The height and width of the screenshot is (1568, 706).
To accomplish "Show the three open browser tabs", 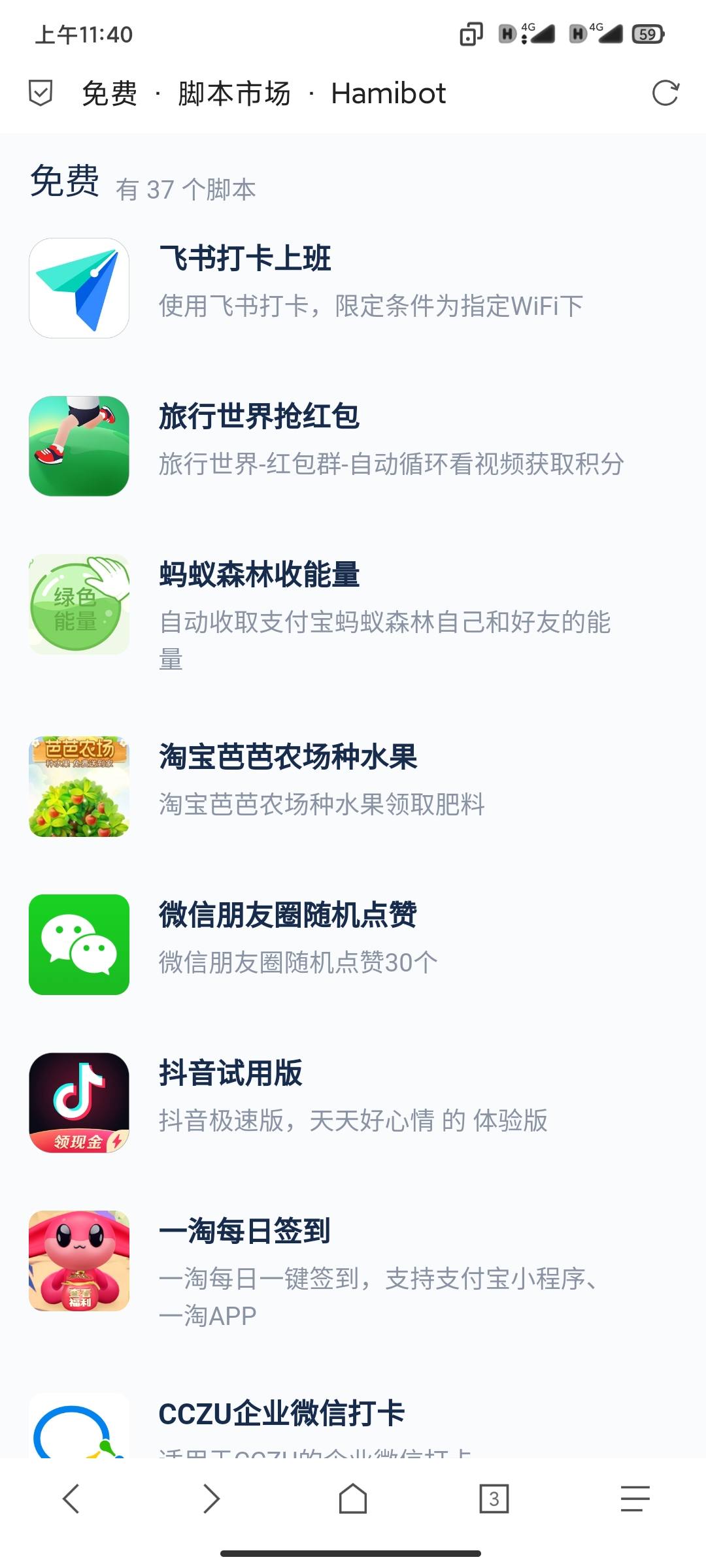I will 494,1498.
